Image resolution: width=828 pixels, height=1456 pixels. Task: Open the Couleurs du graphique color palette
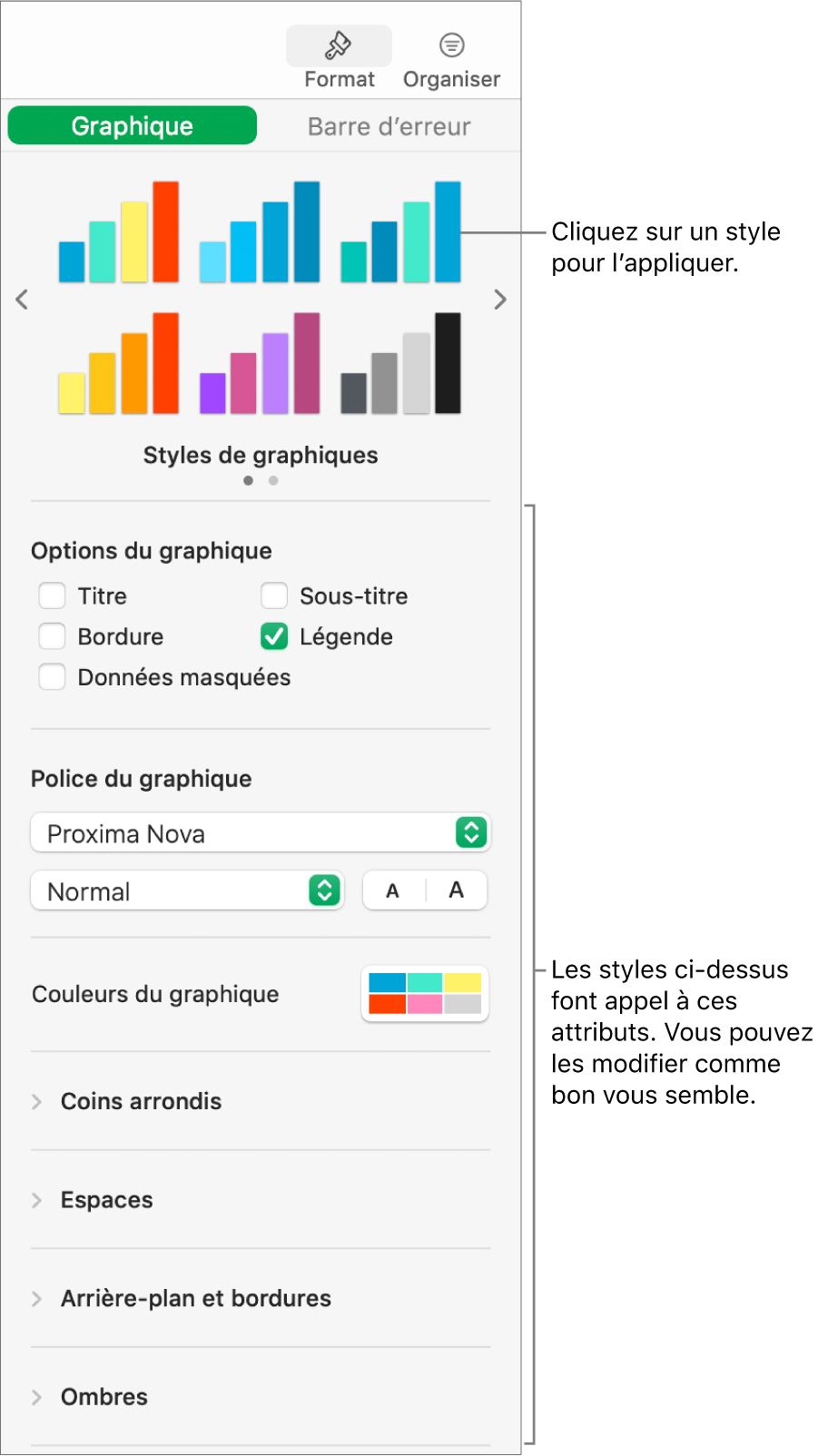point(425,993)
